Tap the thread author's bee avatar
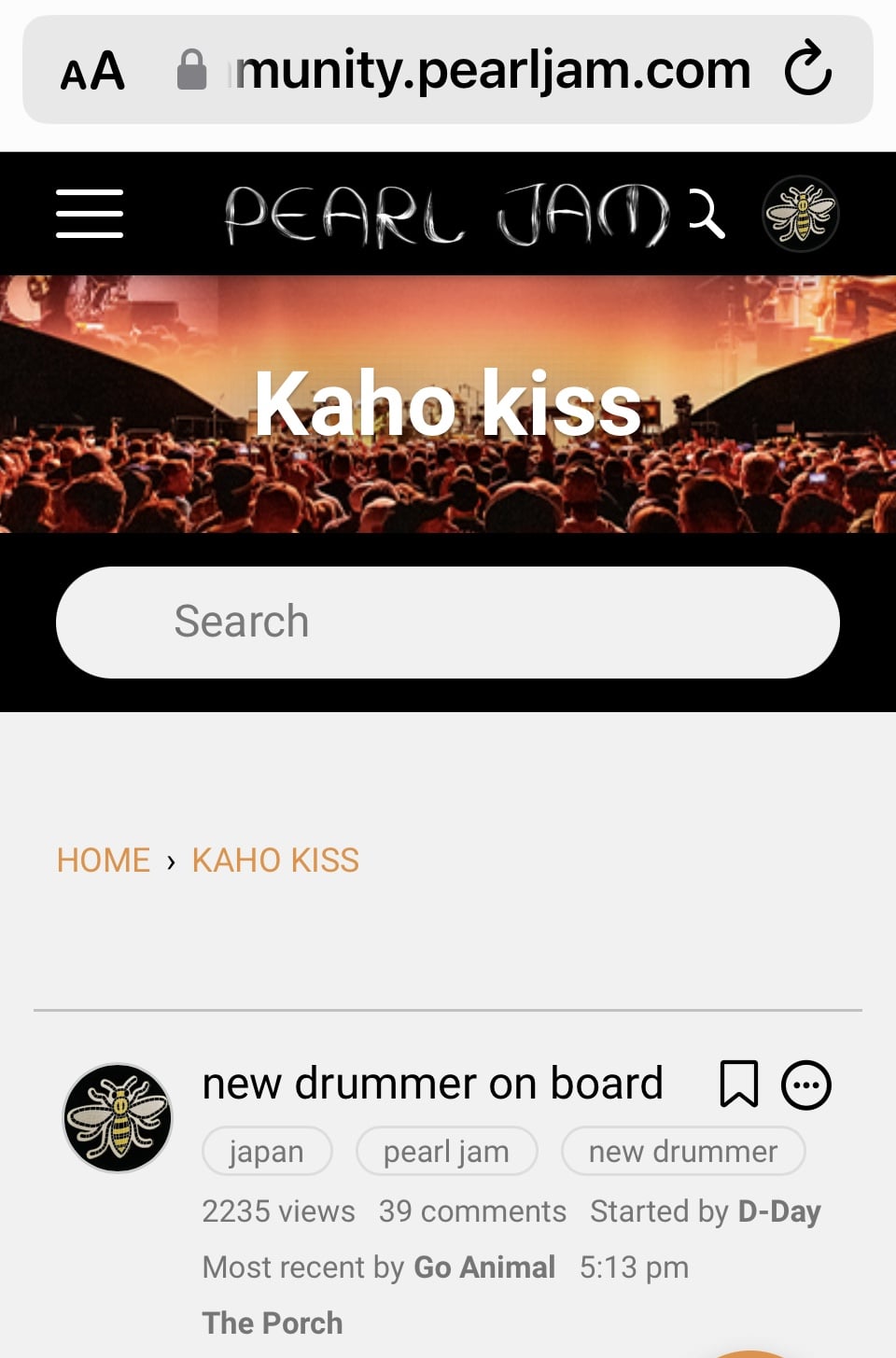Viewport: 896px width, 1358px height. pos(118,1117)
